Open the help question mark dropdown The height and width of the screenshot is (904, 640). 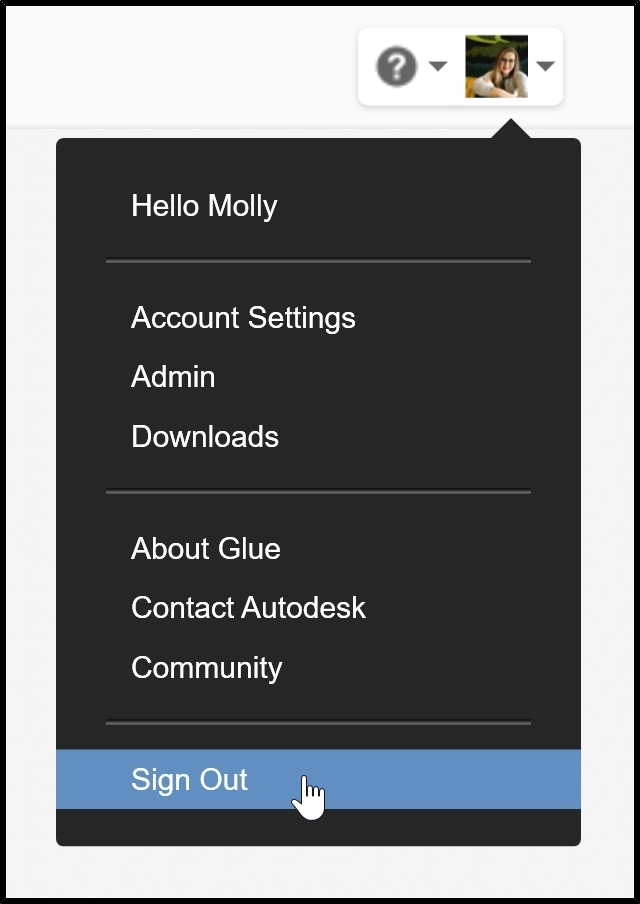tap(409, 67)
